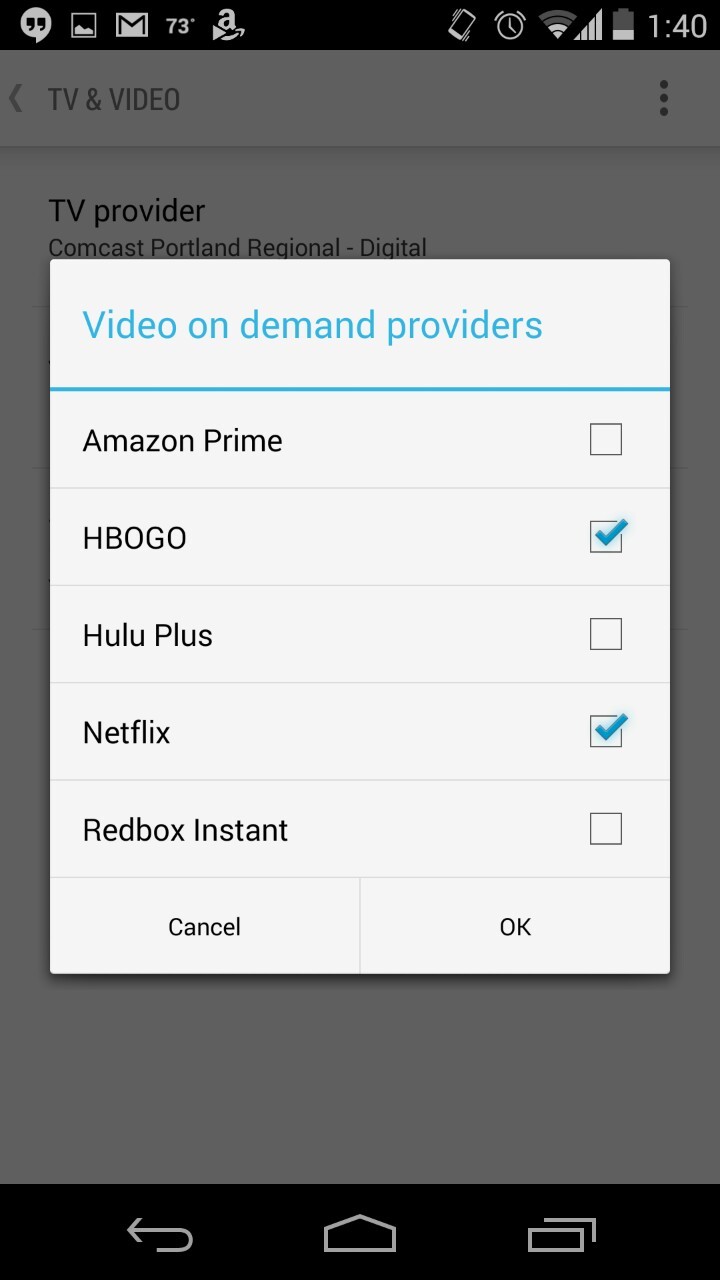This screenshot has width=720, height=1280.
Task: Select Hulu Plus as a provider
Action: [x=605, y=634]
